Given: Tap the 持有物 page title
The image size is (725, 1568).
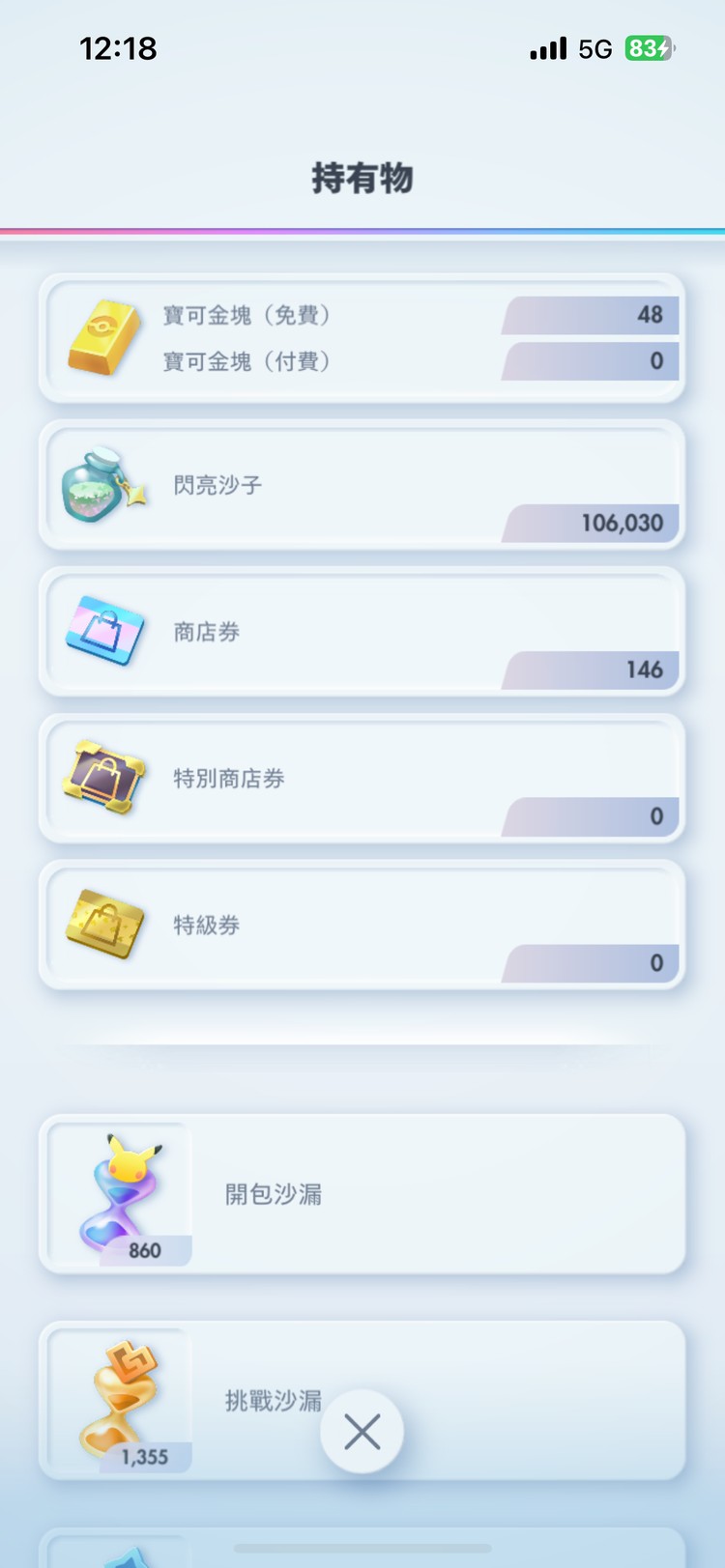Looking at the screenshot, I should click(x=362, y=179).
